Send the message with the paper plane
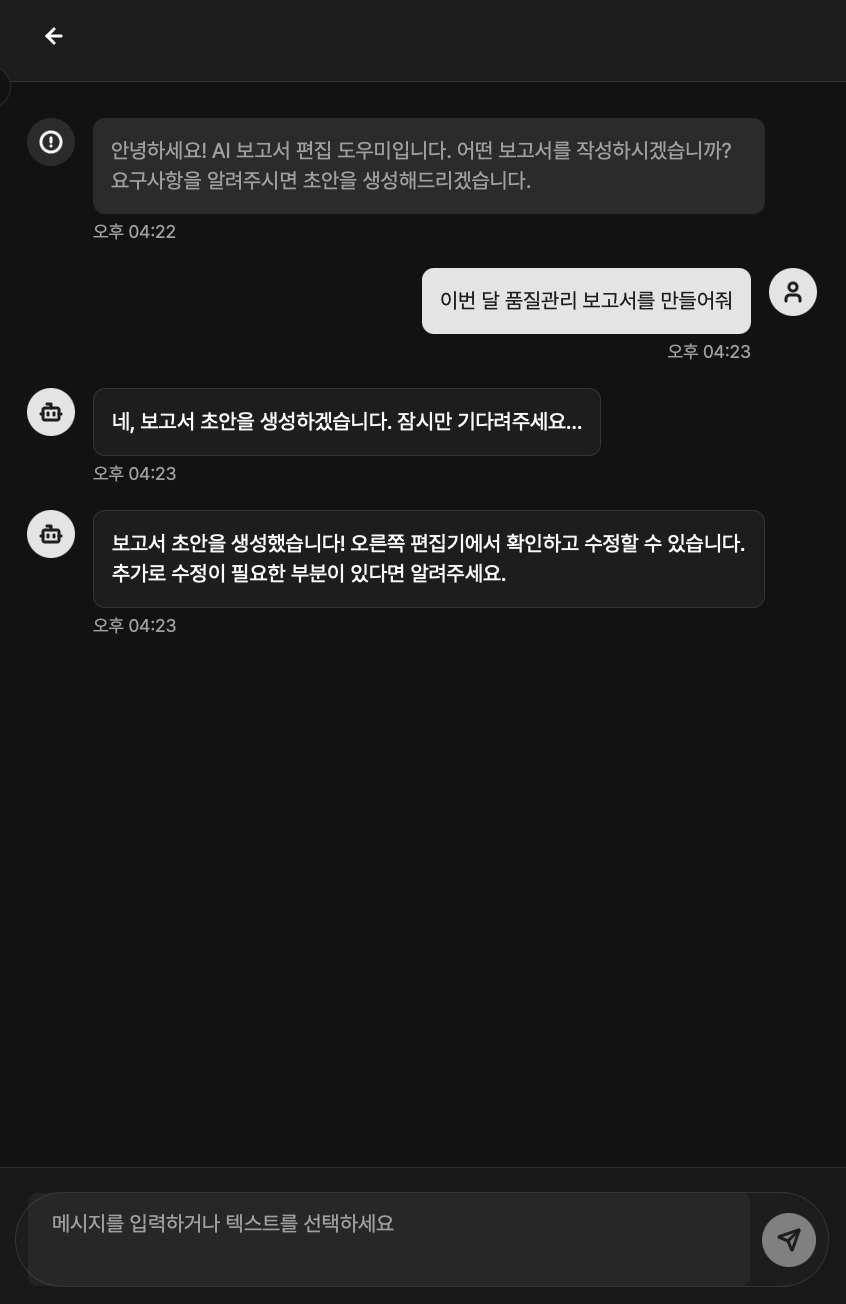This screenshot has height=1304, width=846. [x=788, y=1240]
